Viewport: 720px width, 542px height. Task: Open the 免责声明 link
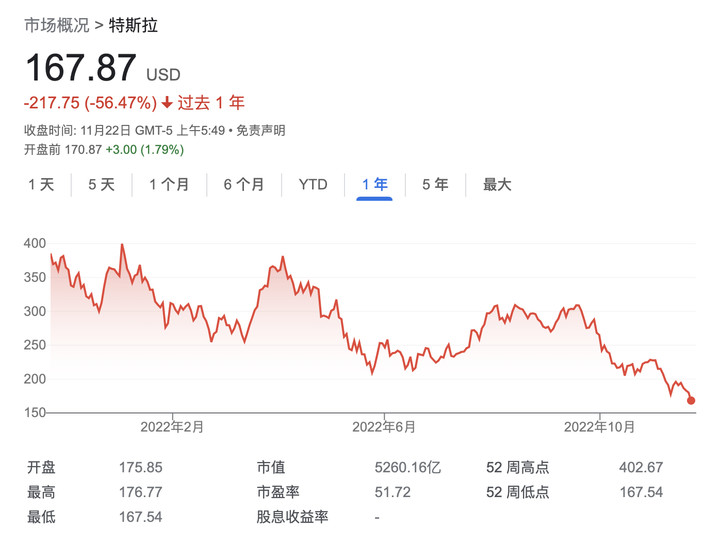[x=261, y=130]
